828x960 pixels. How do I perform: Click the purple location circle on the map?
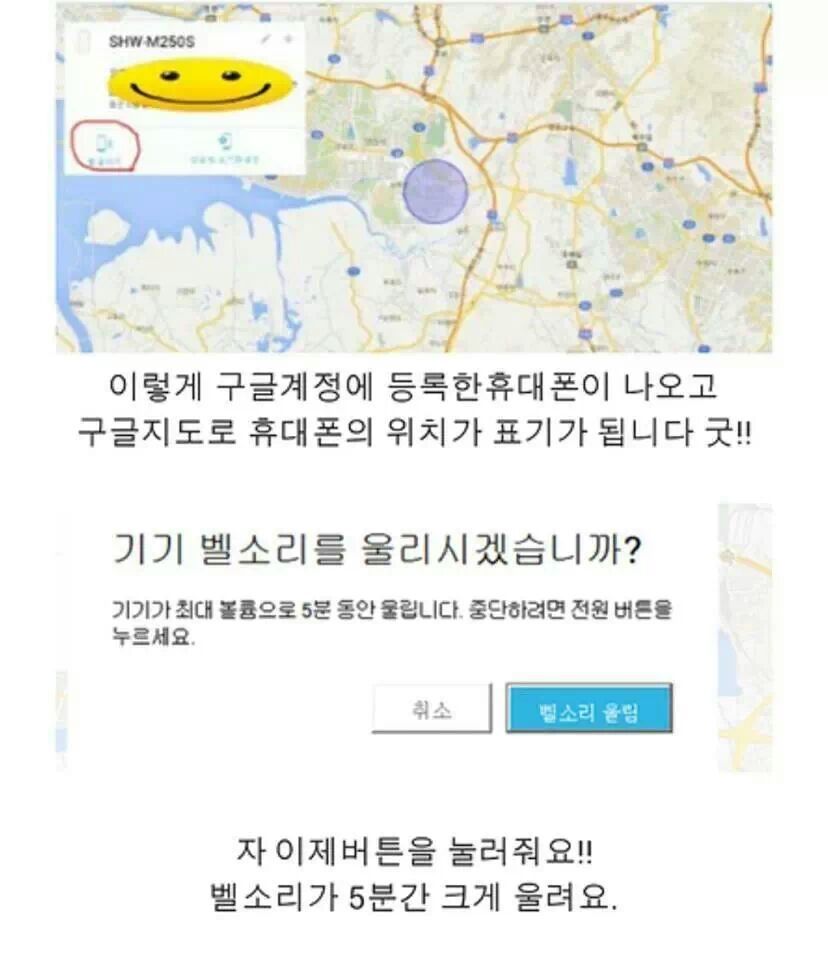click(x=434, y=191)
